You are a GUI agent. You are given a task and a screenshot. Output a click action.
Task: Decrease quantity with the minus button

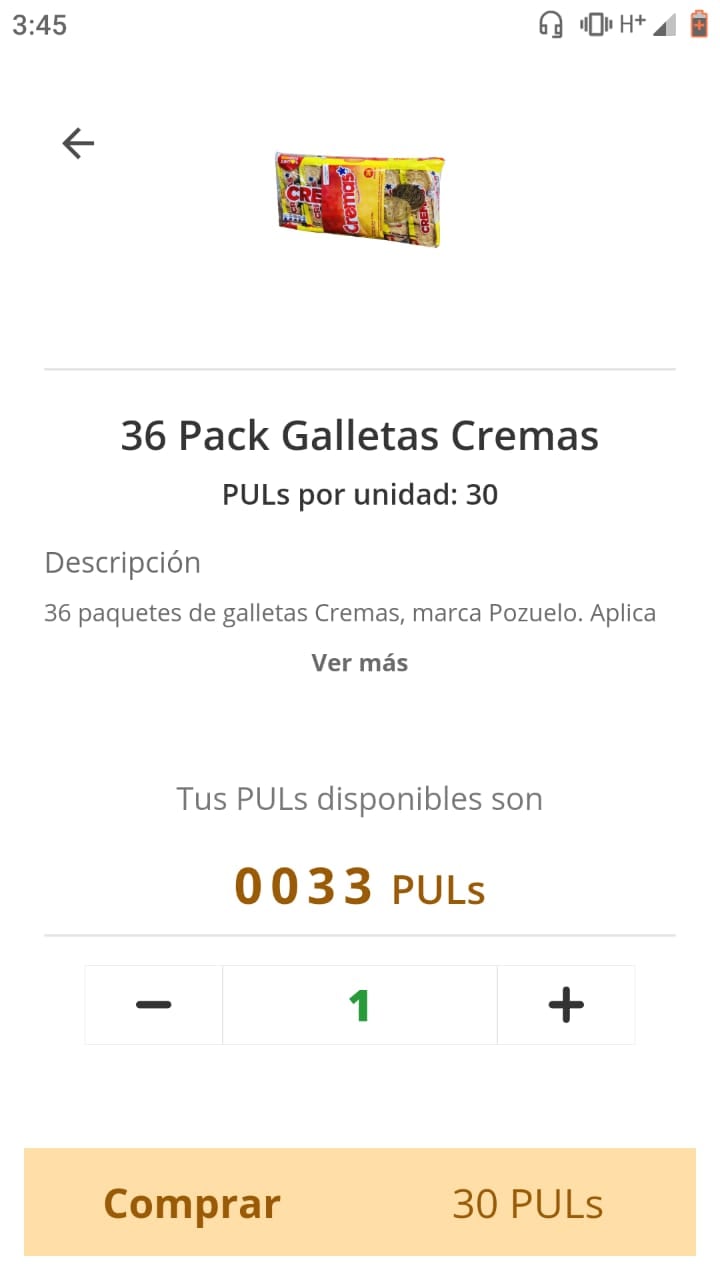coord(154,1005)
